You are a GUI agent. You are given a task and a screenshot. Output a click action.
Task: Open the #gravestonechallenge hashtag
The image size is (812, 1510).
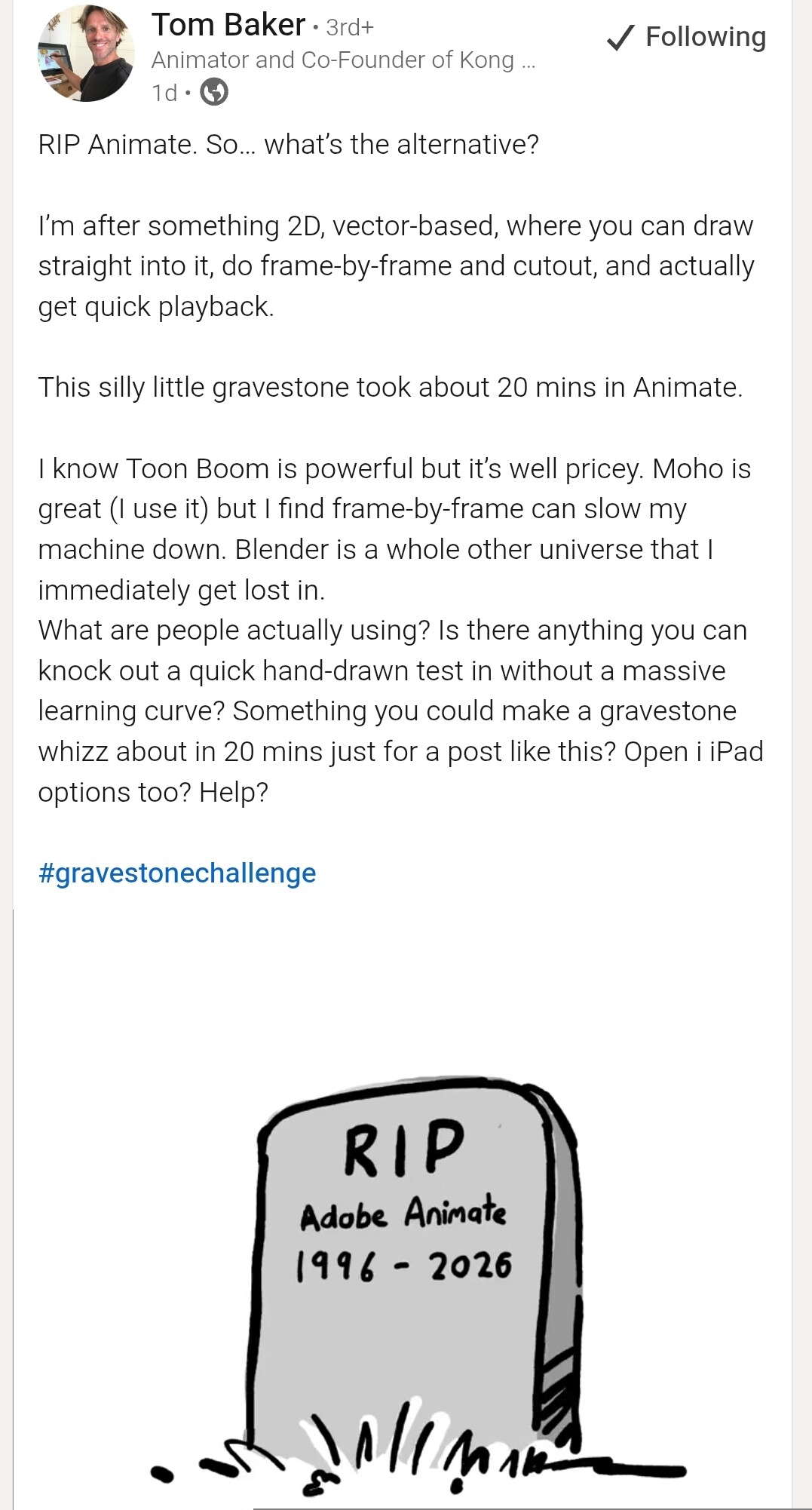177,873
